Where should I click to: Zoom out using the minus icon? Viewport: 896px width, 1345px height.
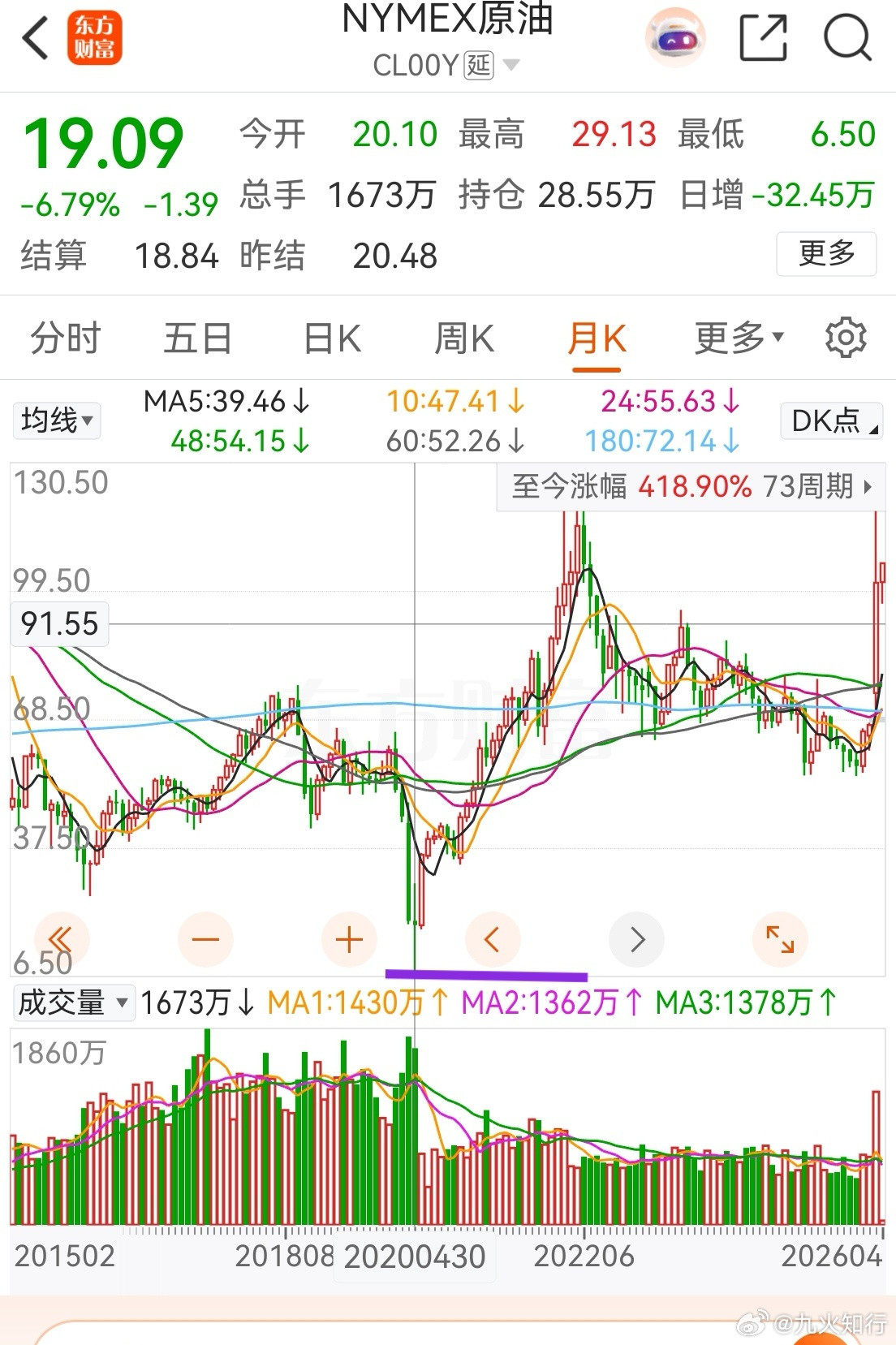tap(205, 939)
